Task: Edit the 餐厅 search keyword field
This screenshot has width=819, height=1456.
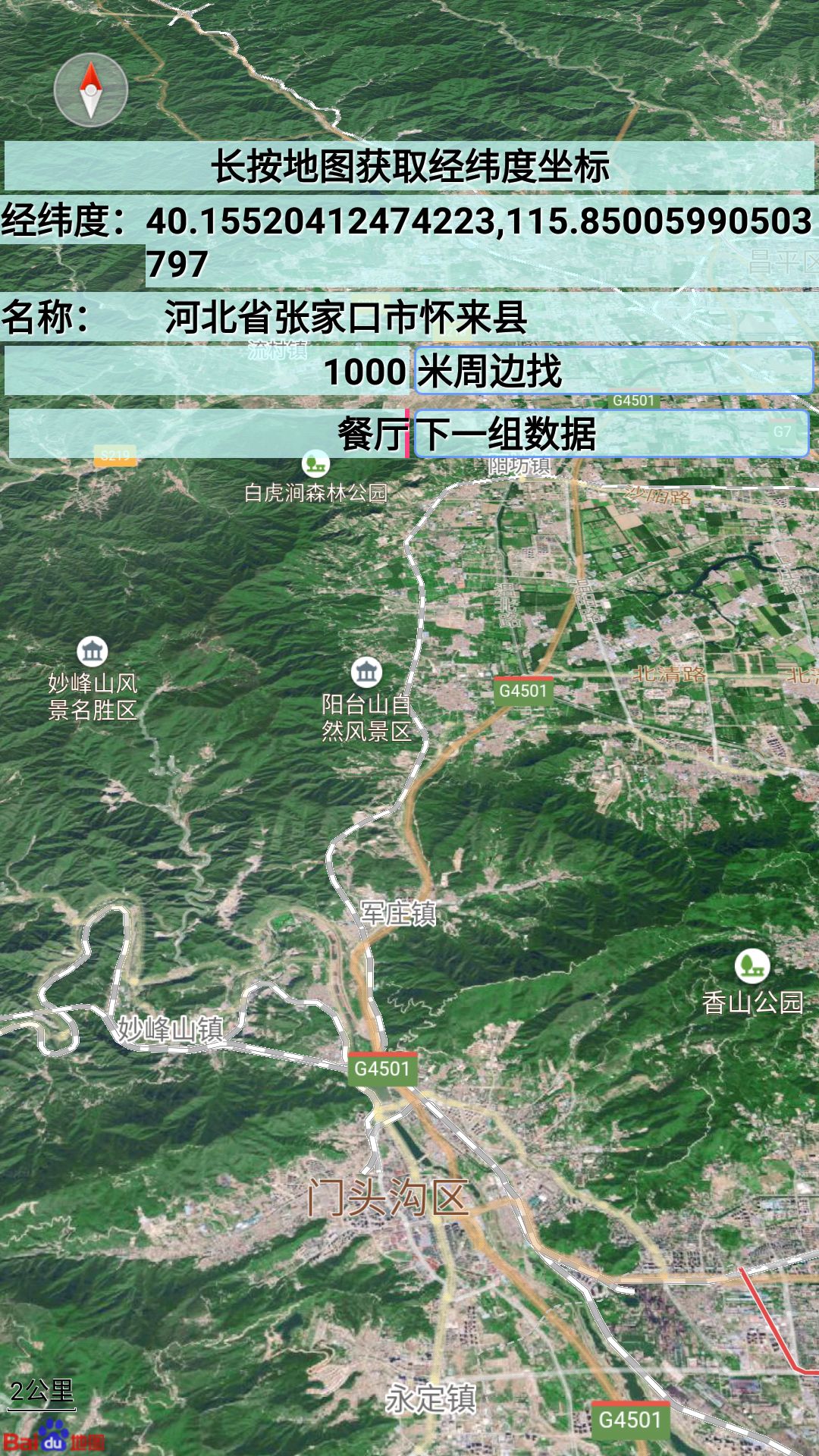Action: (210, 435)
